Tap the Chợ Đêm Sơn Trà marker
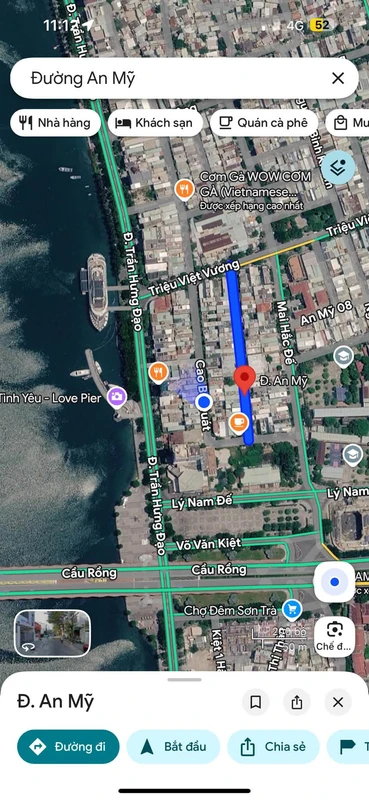 click(x=292, y=609)
